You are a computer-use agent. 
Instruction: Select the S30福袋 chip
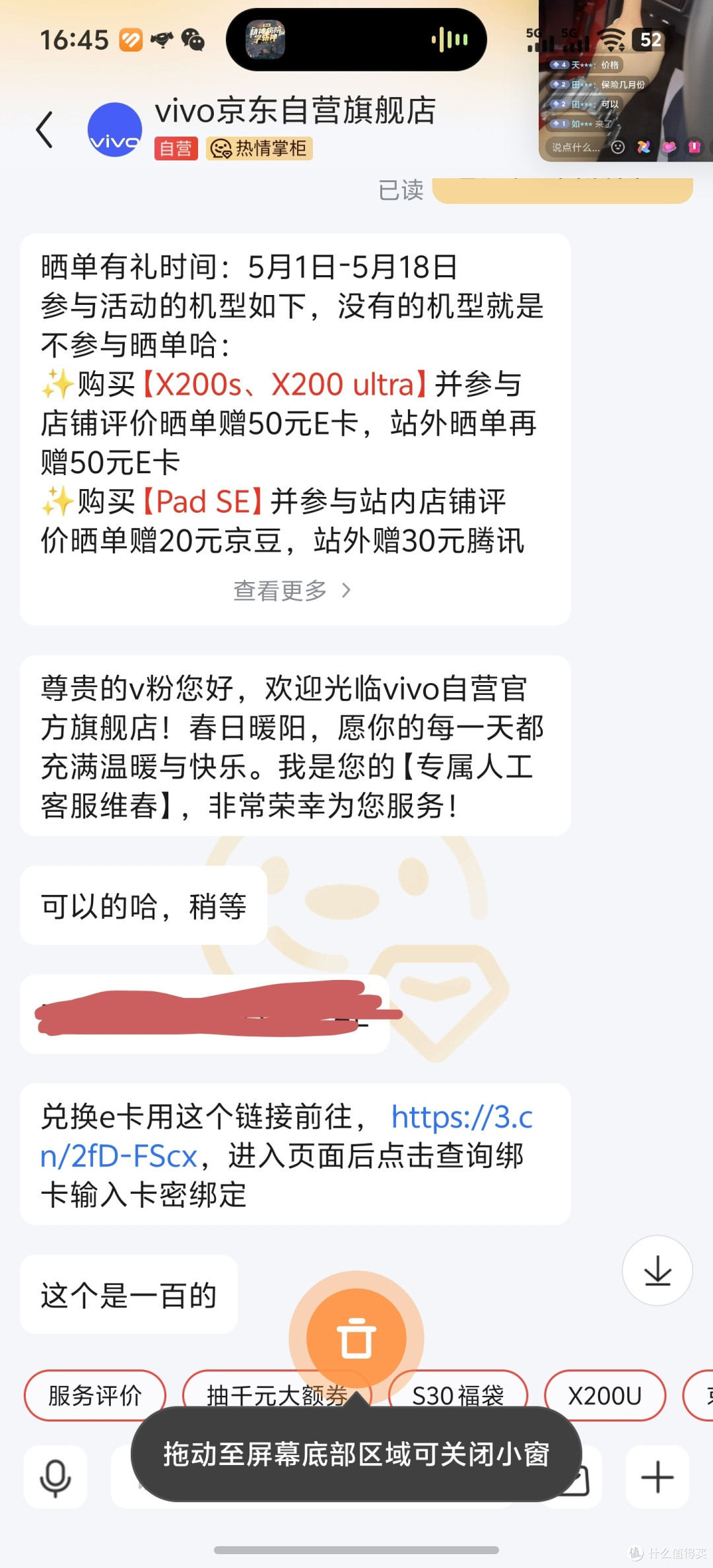(x=458, y=1395)
